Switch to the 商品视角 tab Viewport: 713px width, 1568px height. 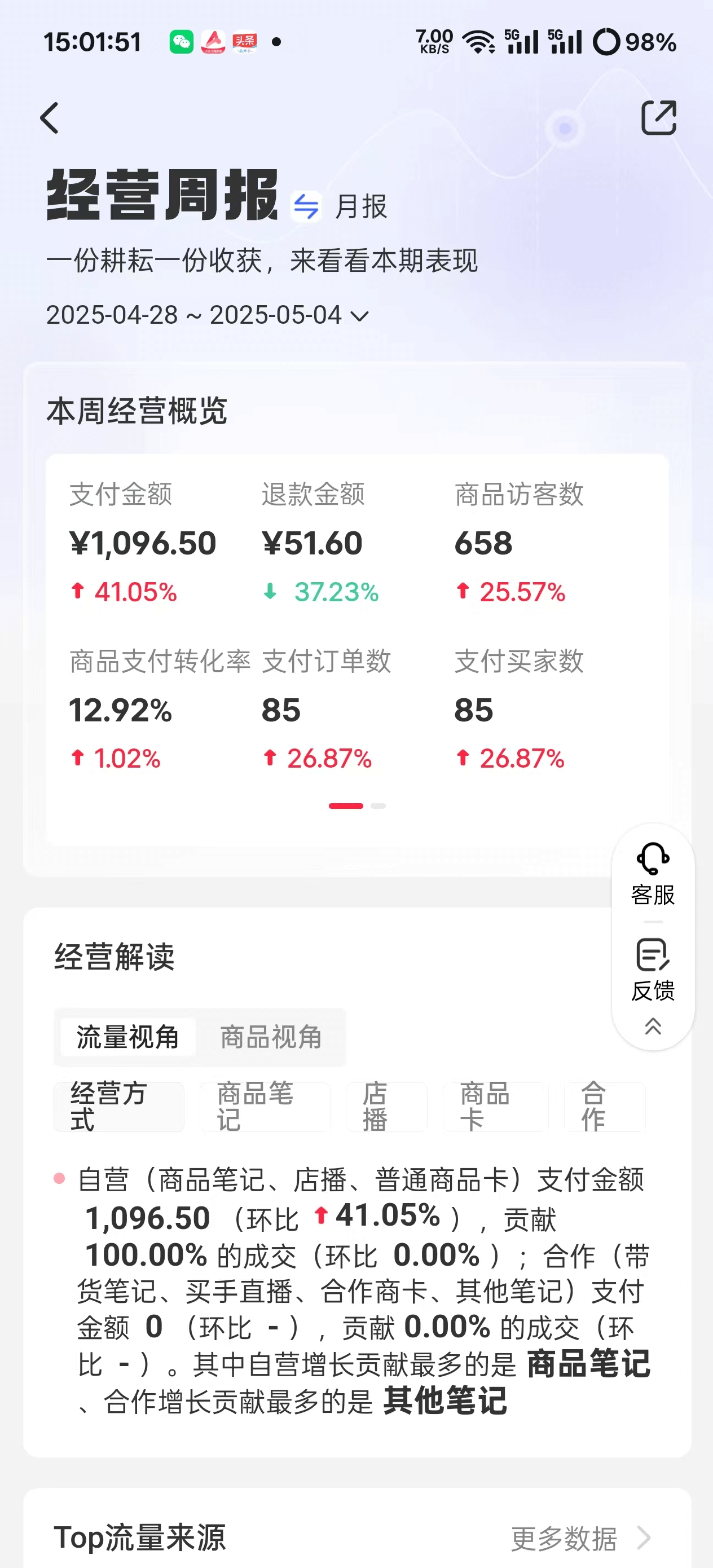click(x=272, y=1038)
